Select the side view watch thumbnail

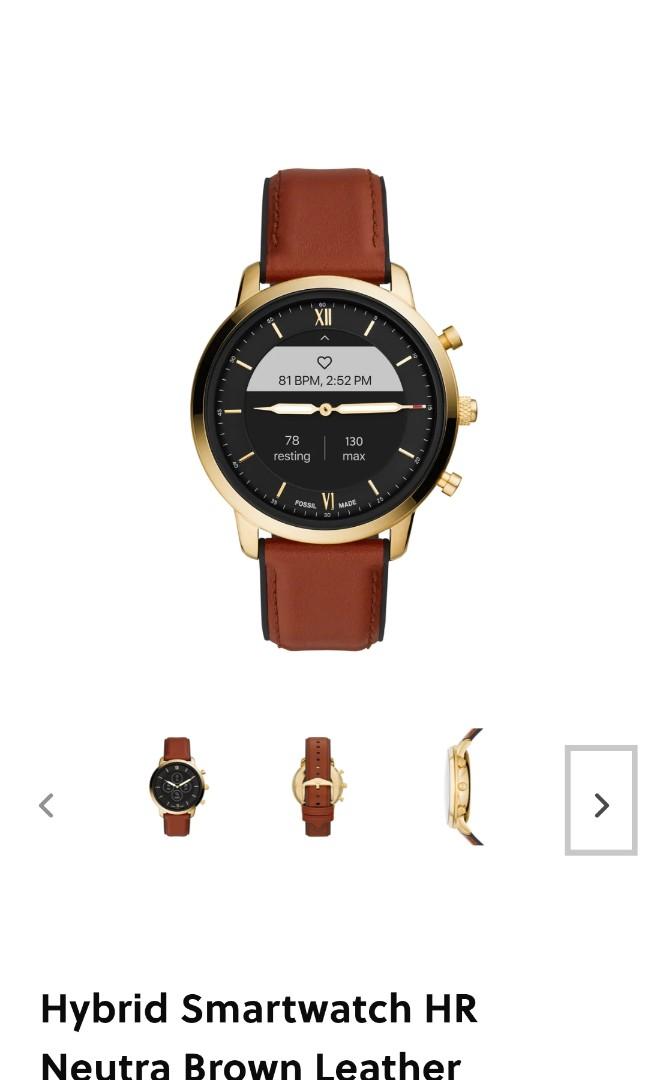point(465,788)
